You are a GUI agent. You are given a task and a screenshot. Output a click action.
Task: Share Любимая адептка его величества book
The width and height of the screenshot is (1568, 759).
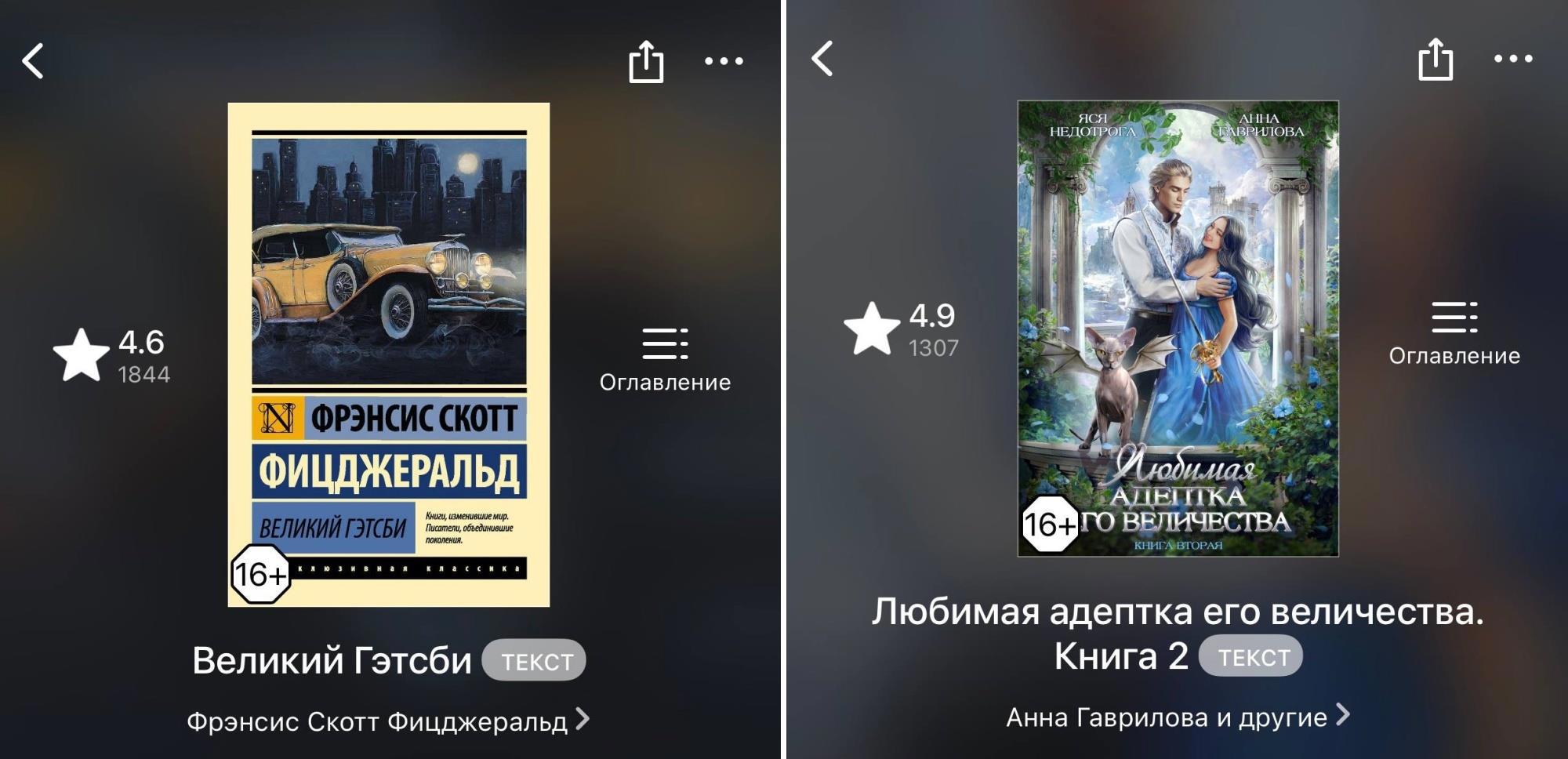click(x=1436, y=59)
